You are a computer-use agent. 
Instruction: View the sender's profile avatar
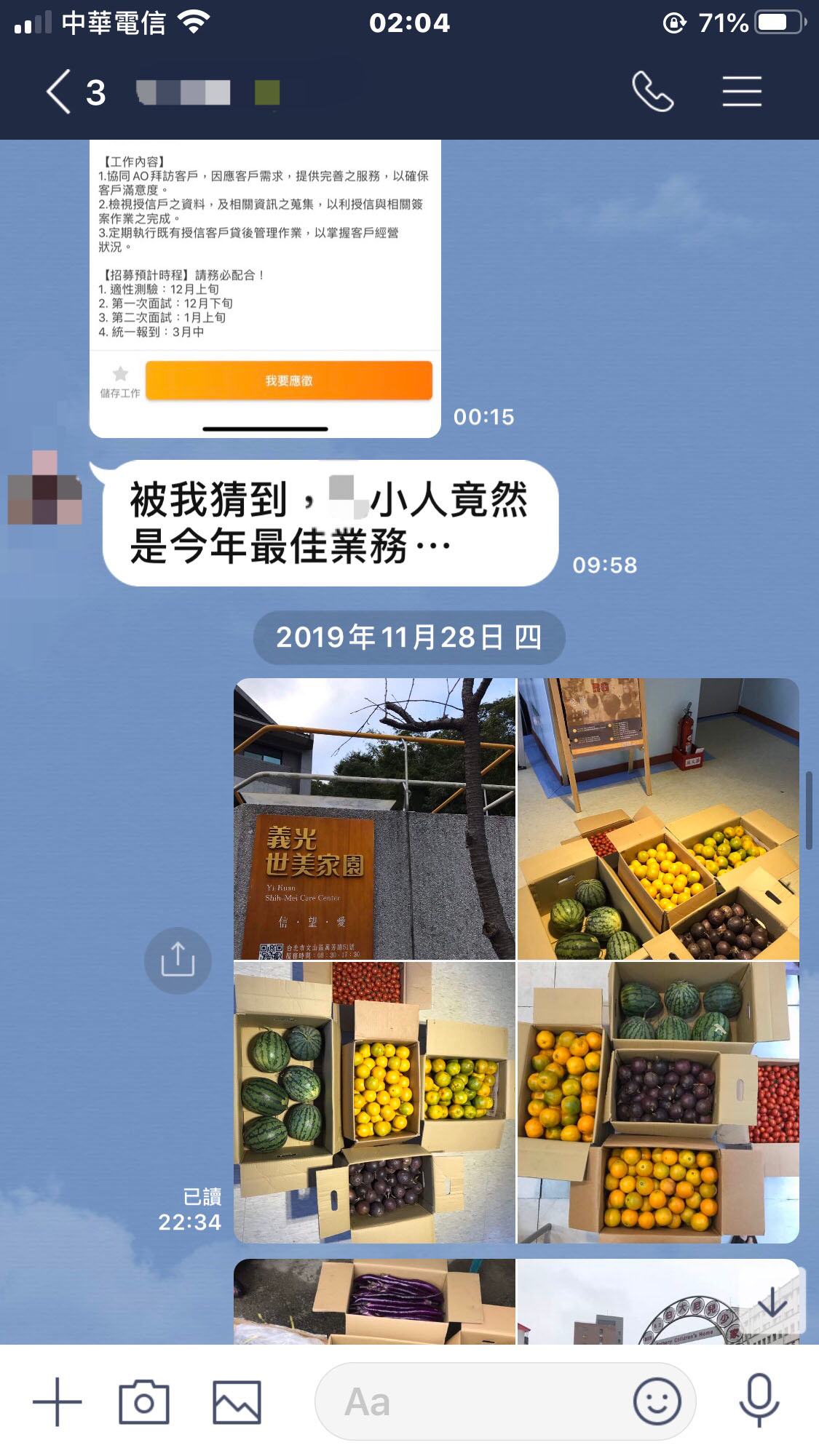[x=45, y=488]
